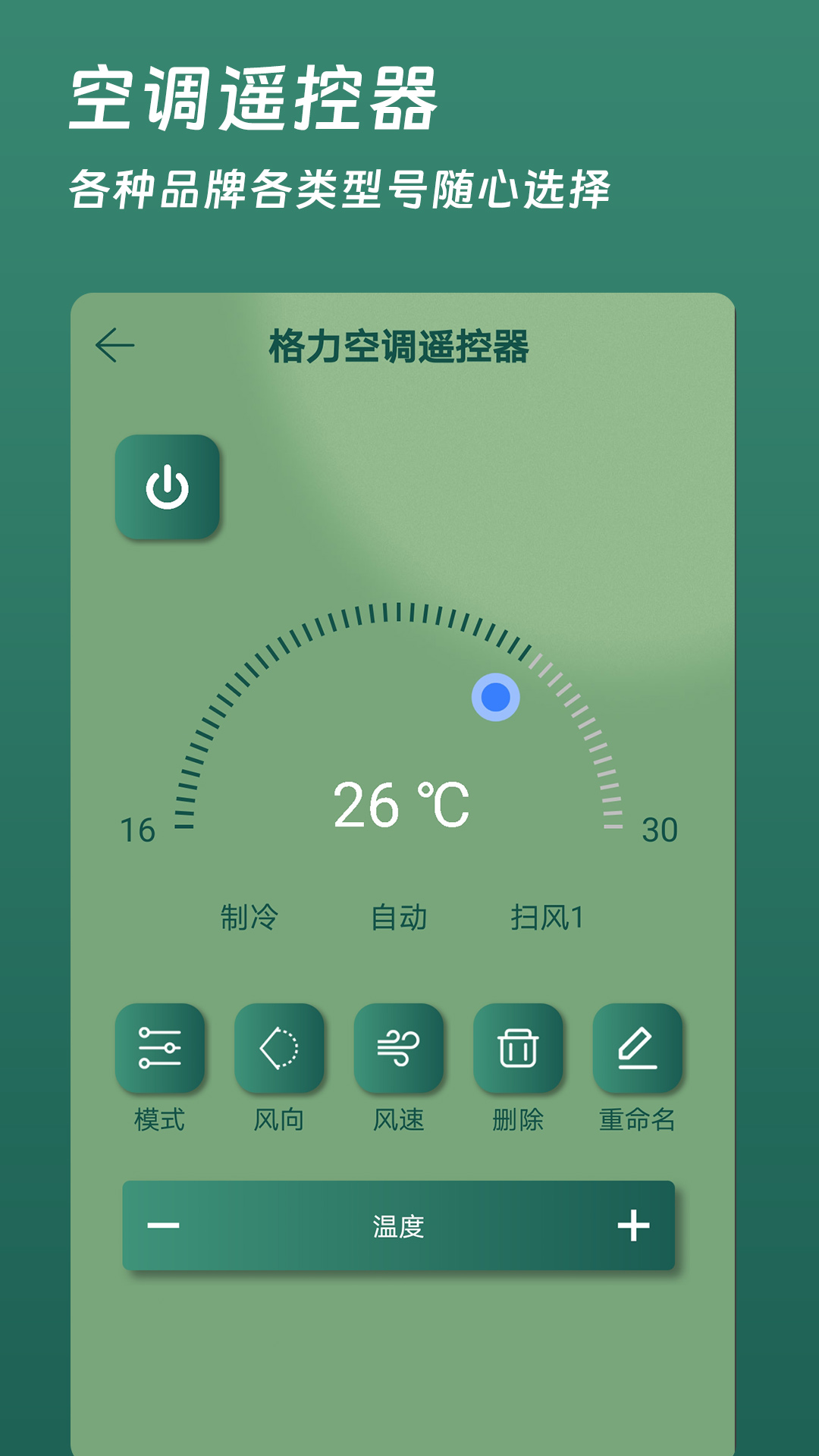Tap the 风速 fan speed icon
Viewport: 819px width, 1456px height.
(400, 1050)
